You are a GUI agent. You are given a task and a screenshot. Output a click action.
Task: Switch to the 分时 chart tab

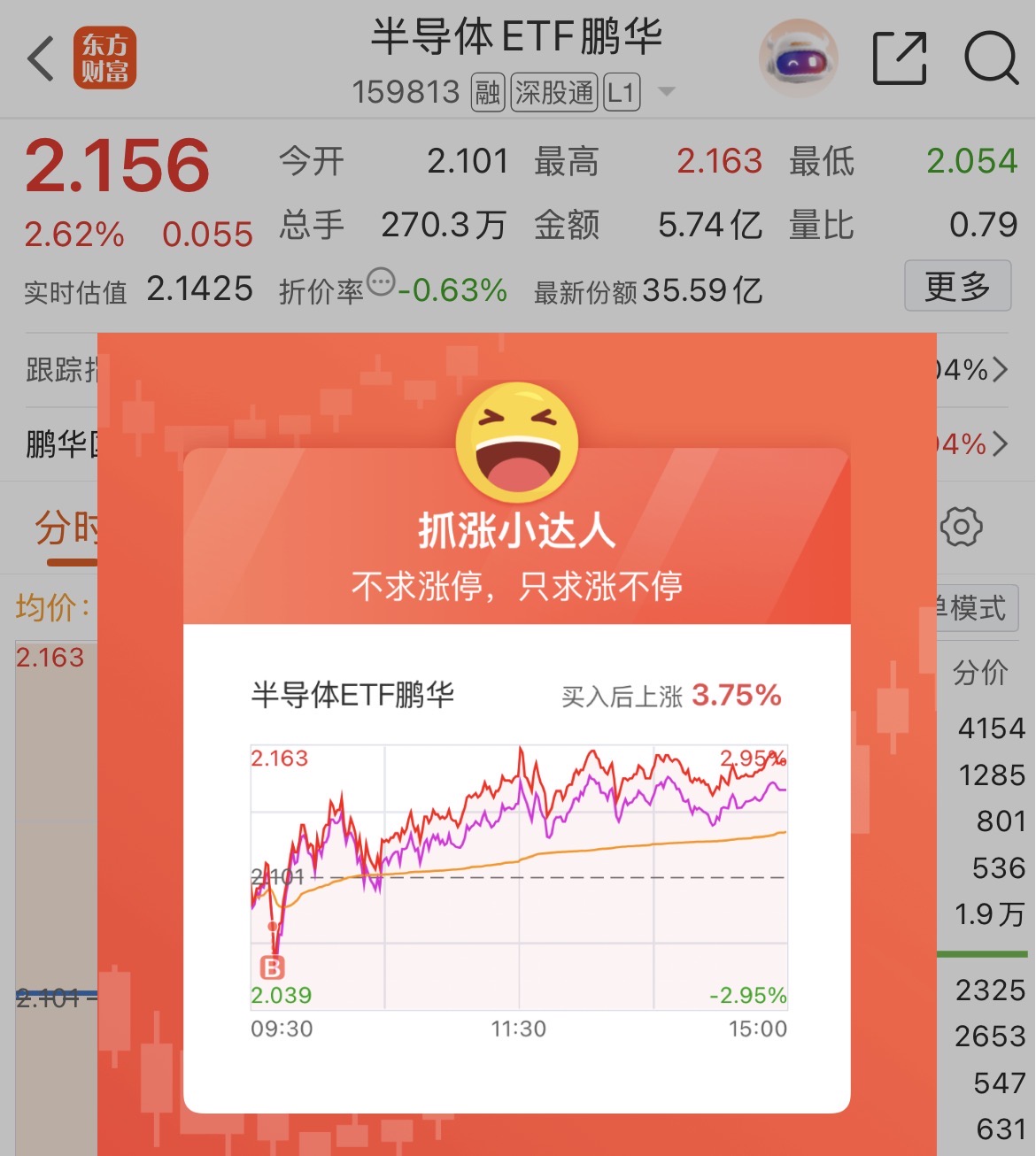click(67, 529)
